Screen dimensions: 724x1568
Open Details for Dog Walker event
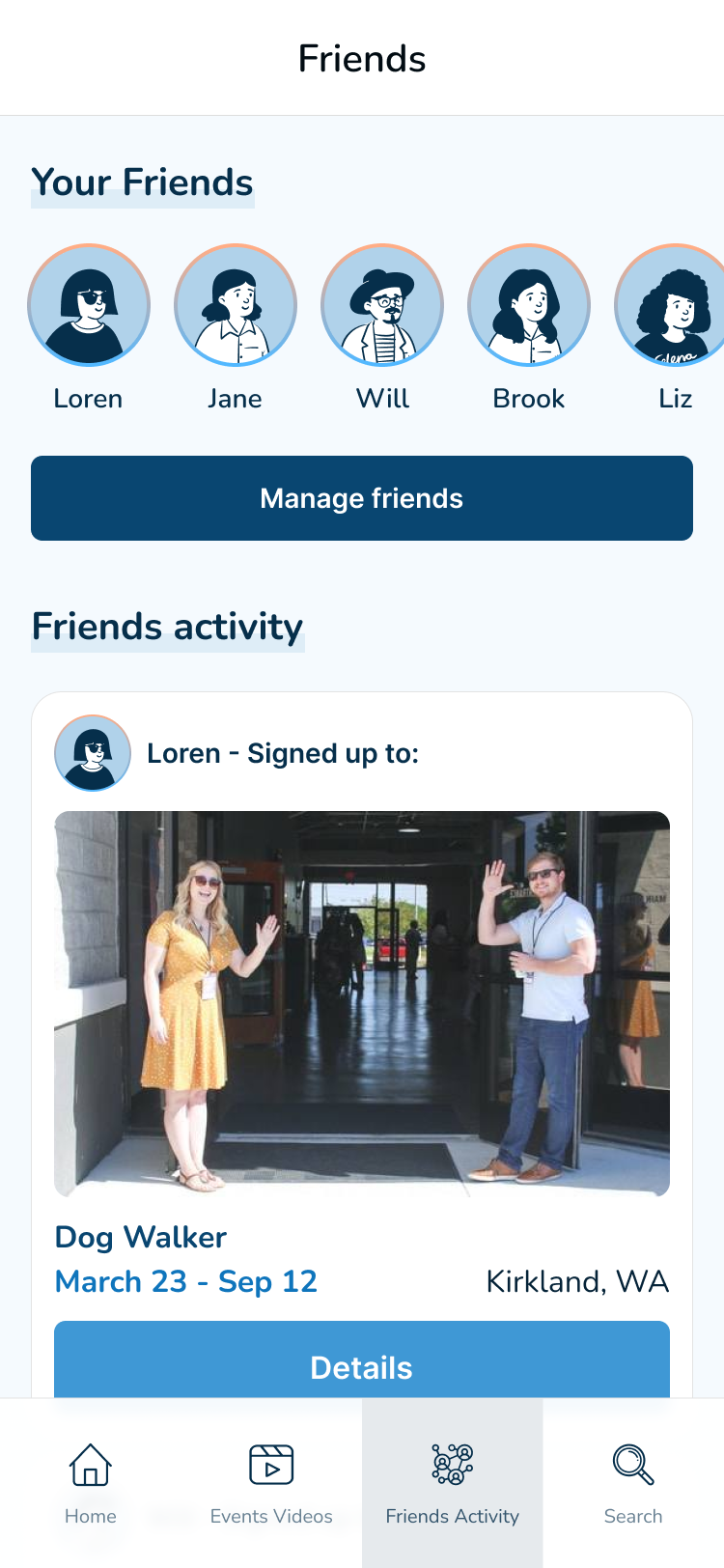(362, 1361)
